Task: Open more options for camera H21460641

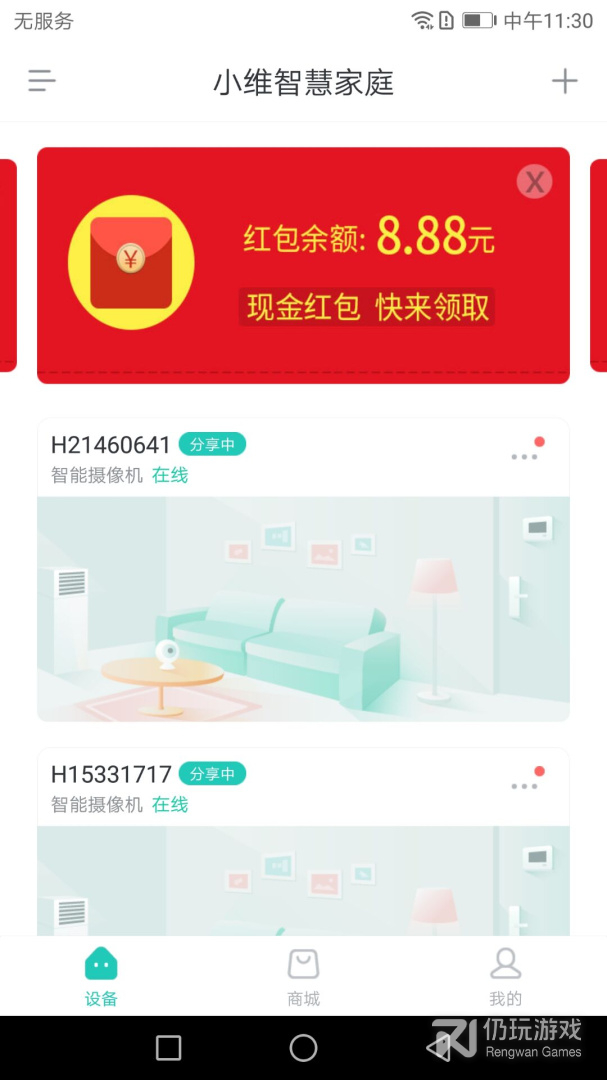Action: (524, 456)
